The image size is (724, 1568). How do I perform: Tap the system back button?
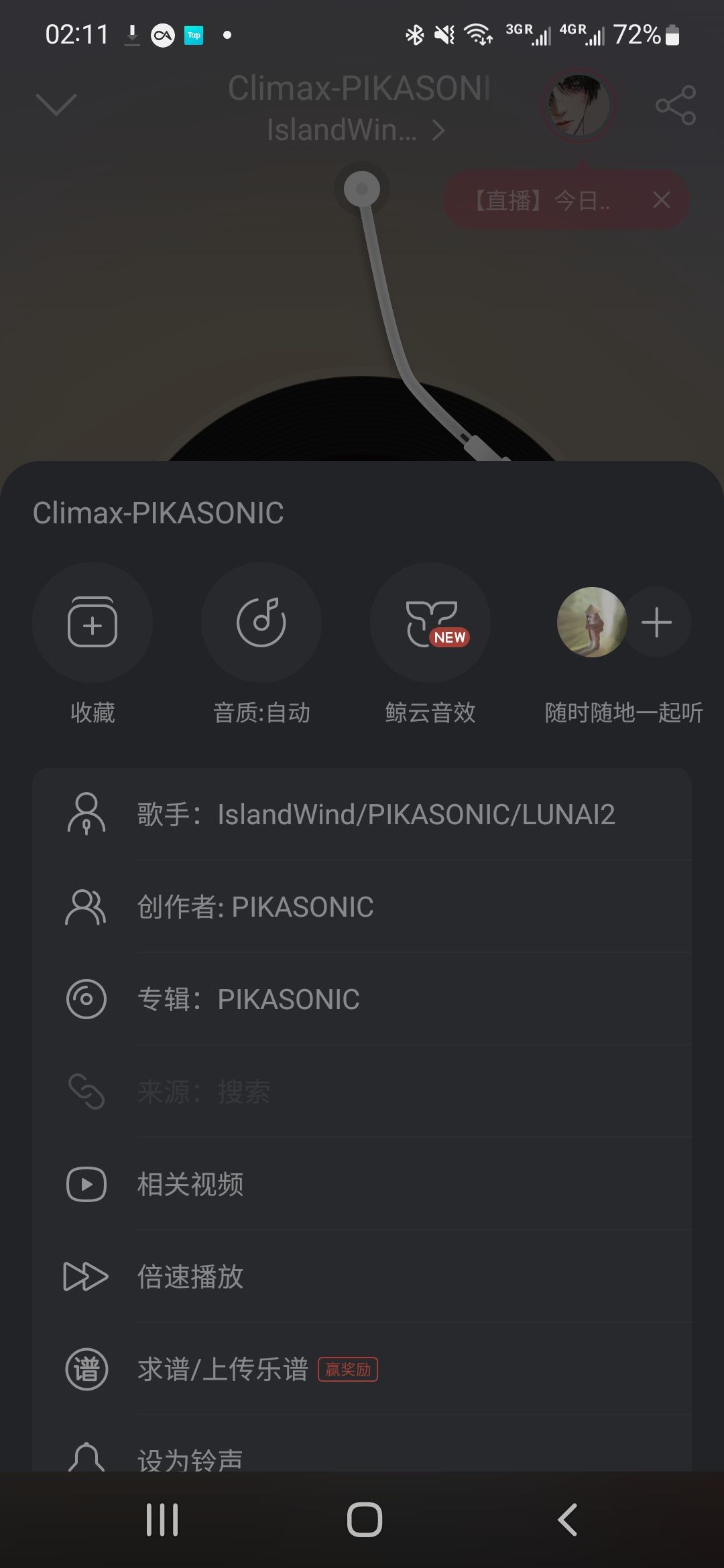coord(567,1519)
